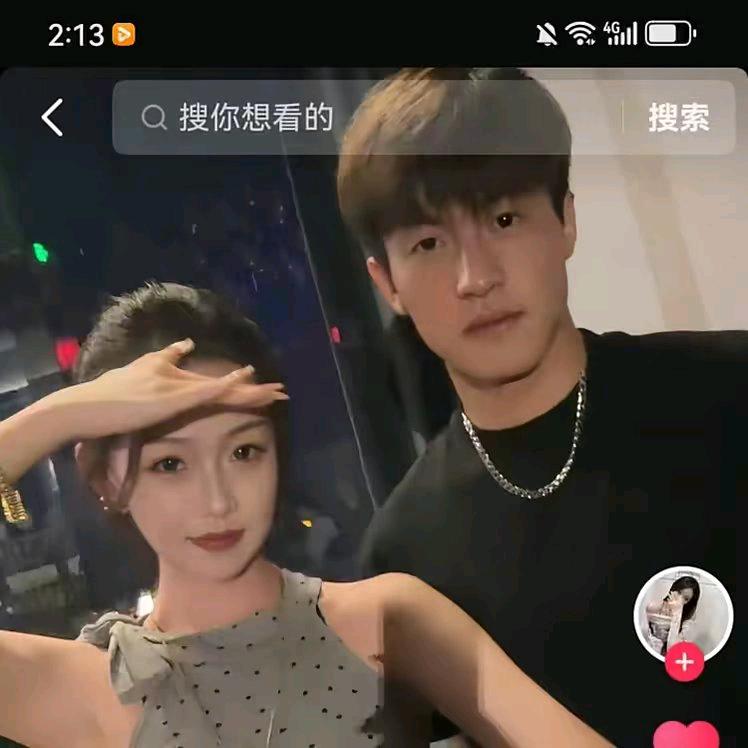Like this video with the heart icon
The image size is (748, 748).
686,735
